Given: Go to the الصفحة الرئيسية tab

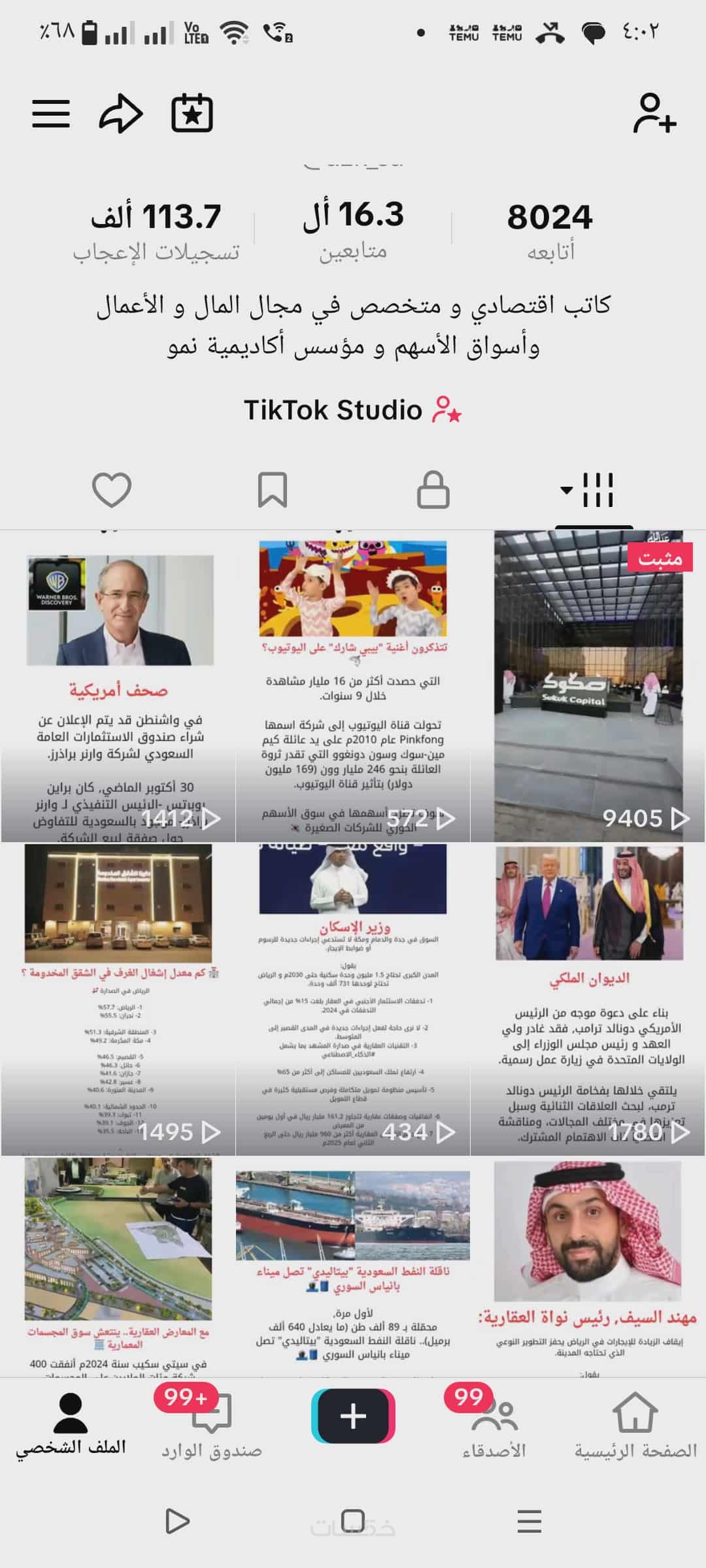Looking at the screenshot, I should click(x=635, y=1427).
